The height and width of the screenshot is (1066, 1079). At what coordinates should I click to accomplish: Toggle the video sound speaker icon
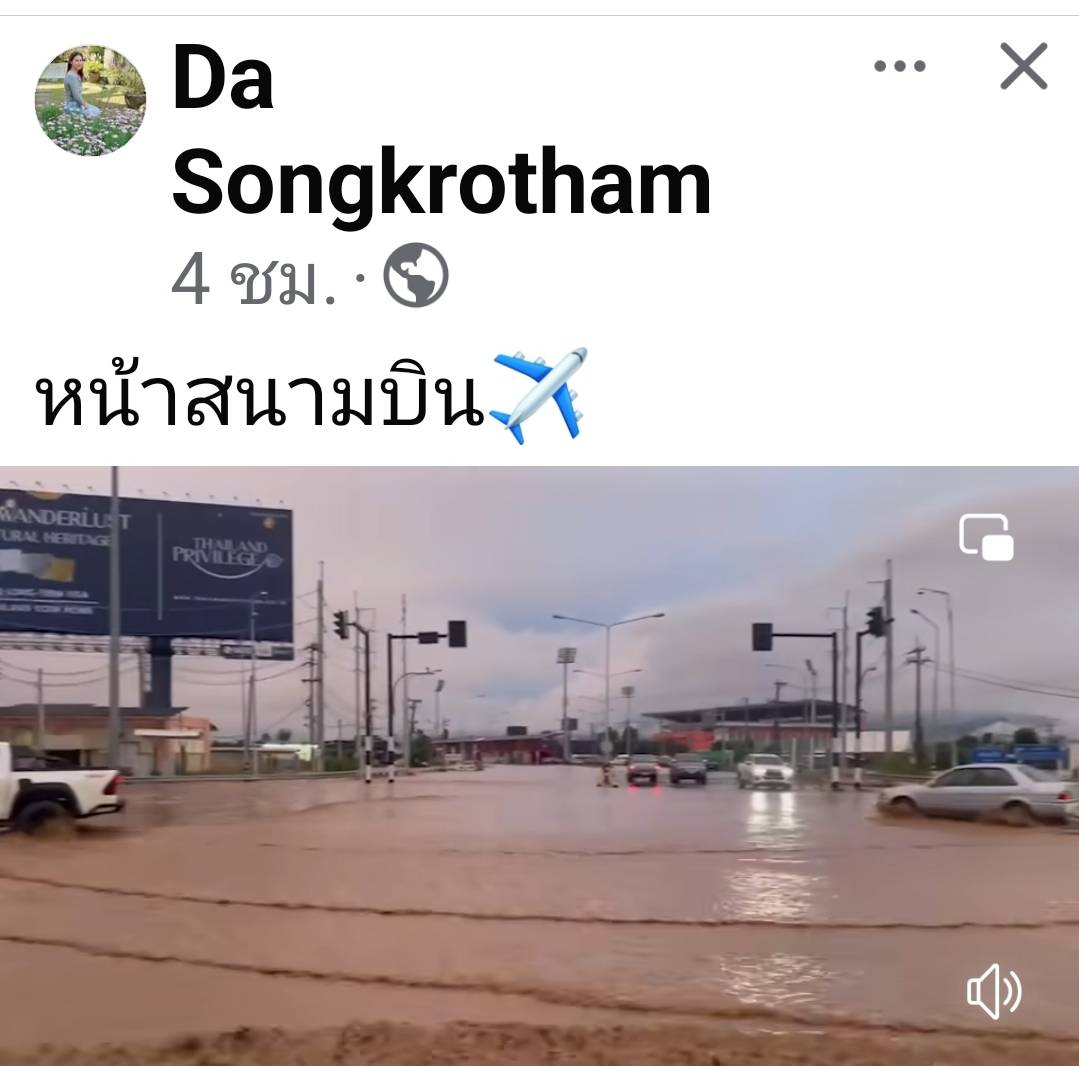point(993,991)
